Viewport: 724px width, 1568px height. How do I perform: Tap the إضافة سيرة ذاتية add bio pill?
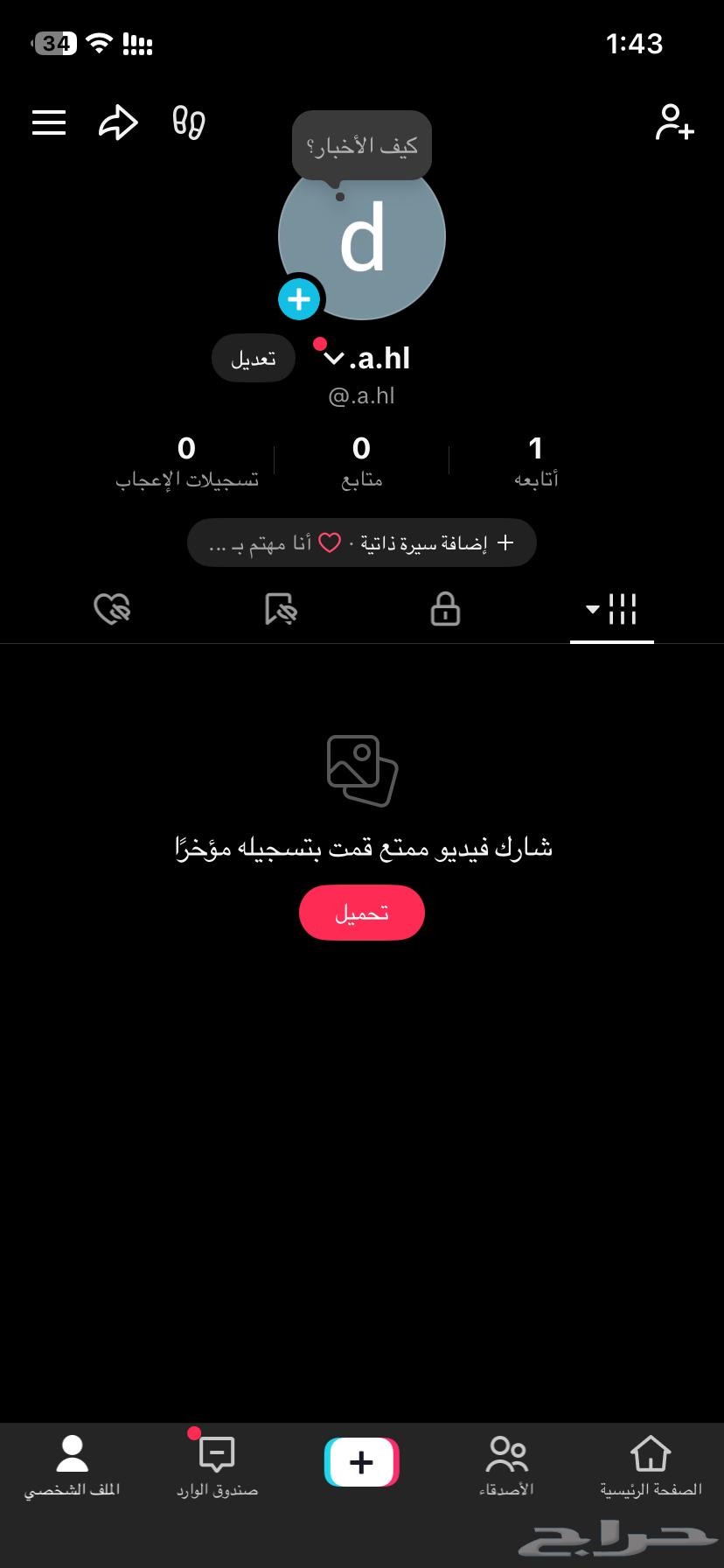(x=361, y=542)
